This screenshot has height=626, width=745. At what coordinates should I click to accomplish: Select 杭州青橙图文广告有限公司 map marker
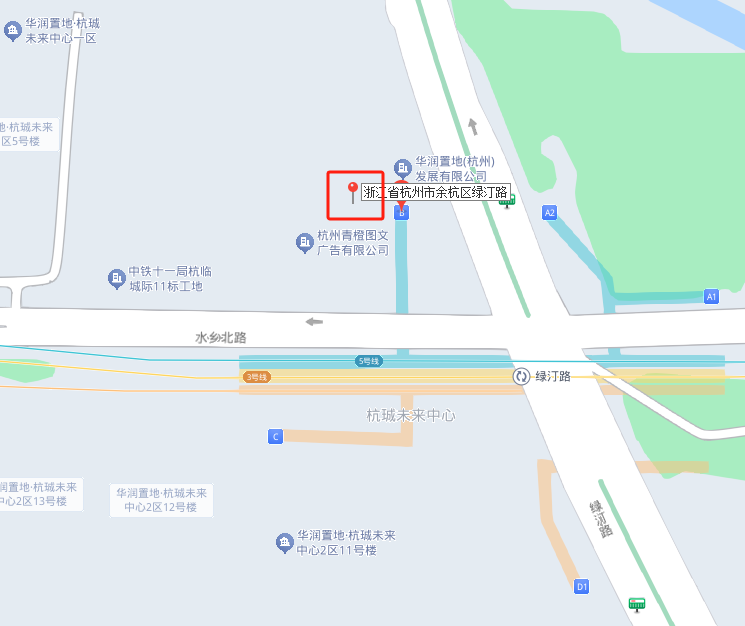click(x=304, y=242)
